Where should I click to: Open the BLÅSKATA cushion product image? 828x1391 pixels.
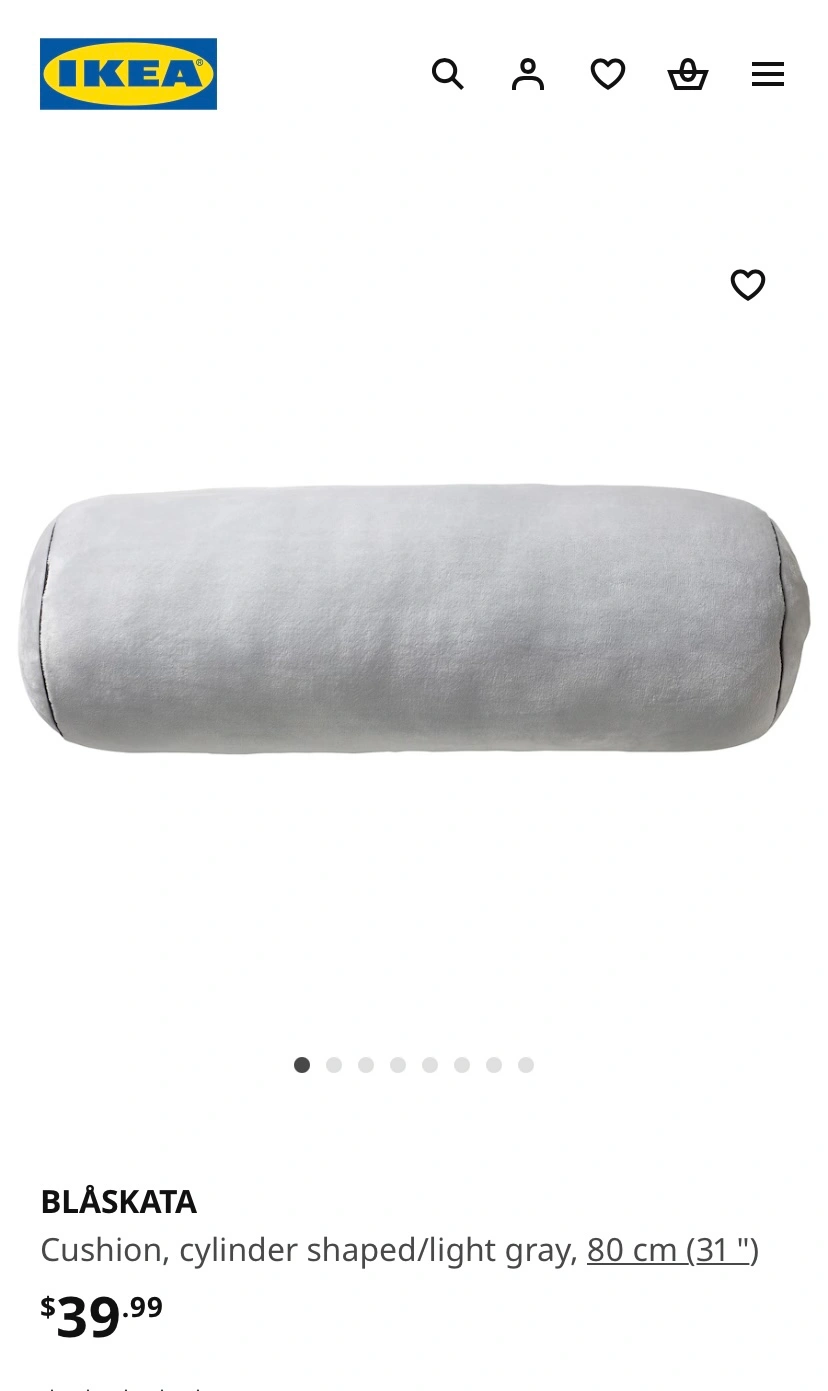[414, 618]
